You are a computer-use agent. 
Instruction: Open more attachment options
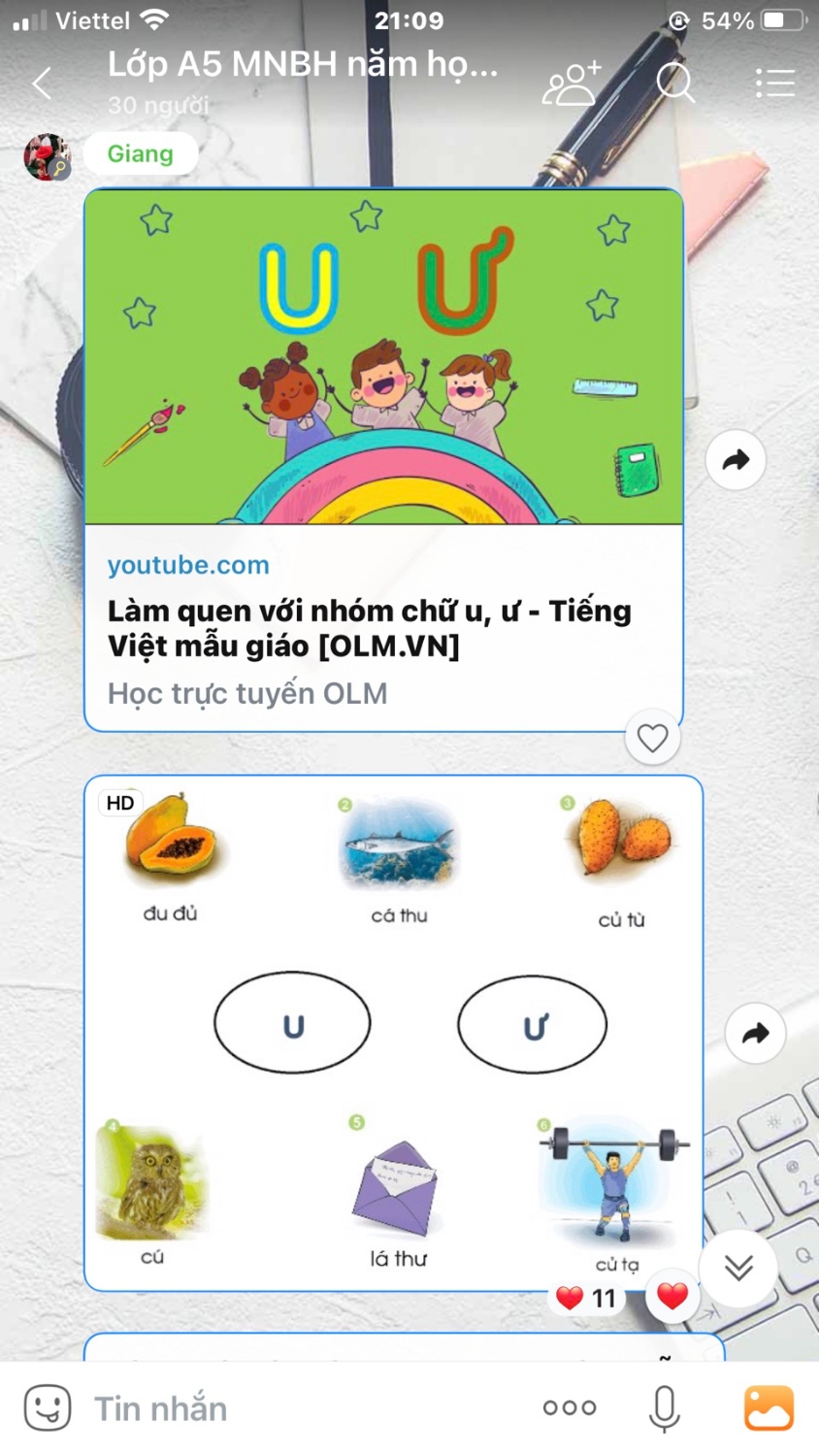(570, 1407)
